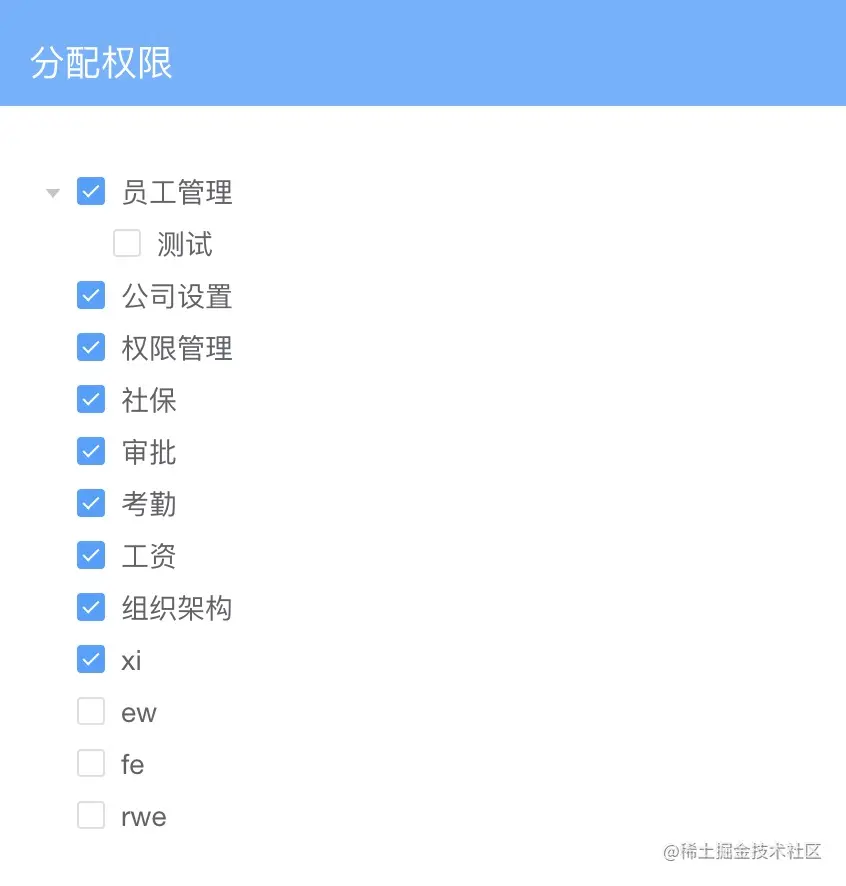Viewport: 846px width, 886px height.
Task: Uncheck the 社保 checkbox
Action: [x=91, y=399]
